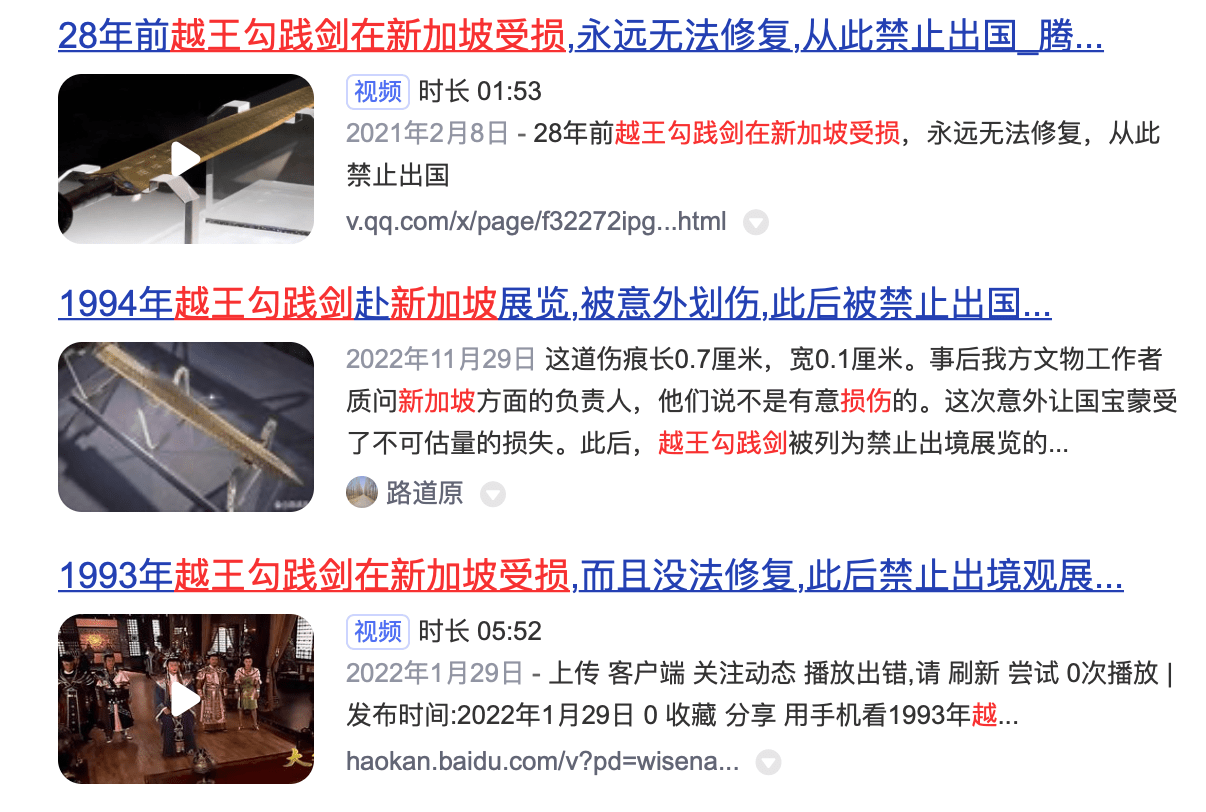Screen dimensions: 1206x812
Task: Open the author 路道原 source
Action: pos(424,493)
